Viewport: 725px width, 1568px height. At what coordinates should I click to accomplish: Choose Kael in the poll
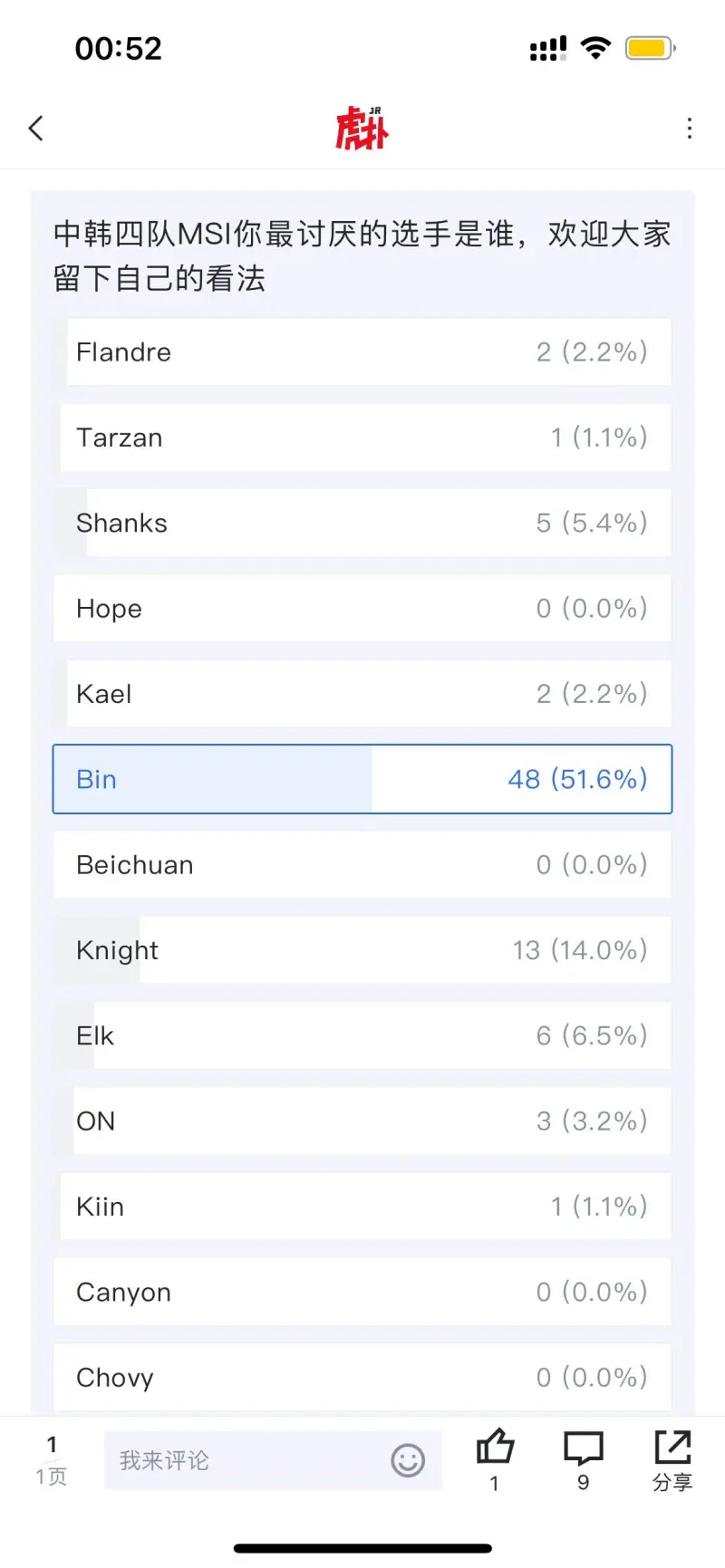pos(362,694)
